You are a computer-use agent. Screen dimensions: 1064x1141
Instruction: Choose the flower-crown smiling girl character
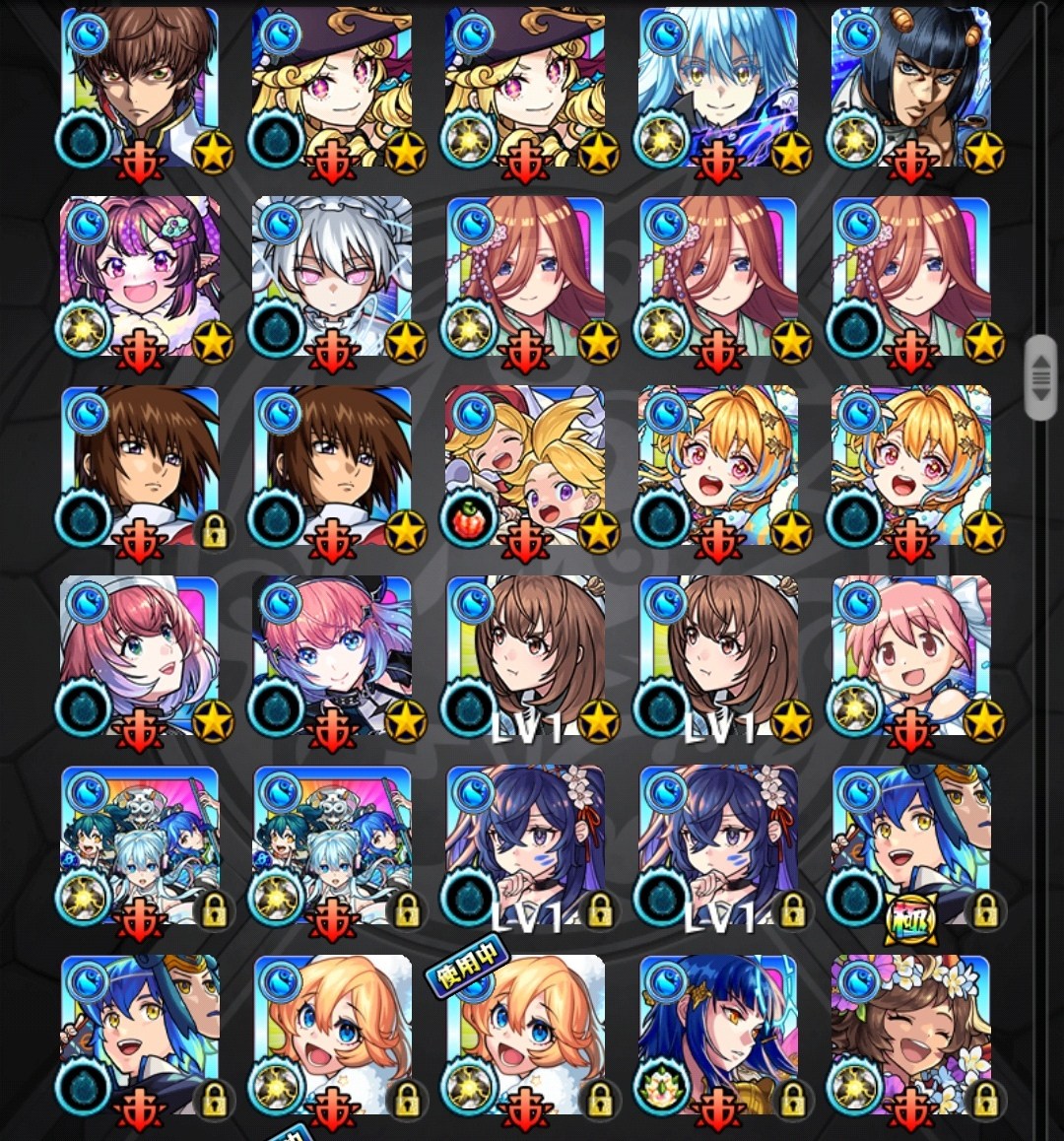911,1035
